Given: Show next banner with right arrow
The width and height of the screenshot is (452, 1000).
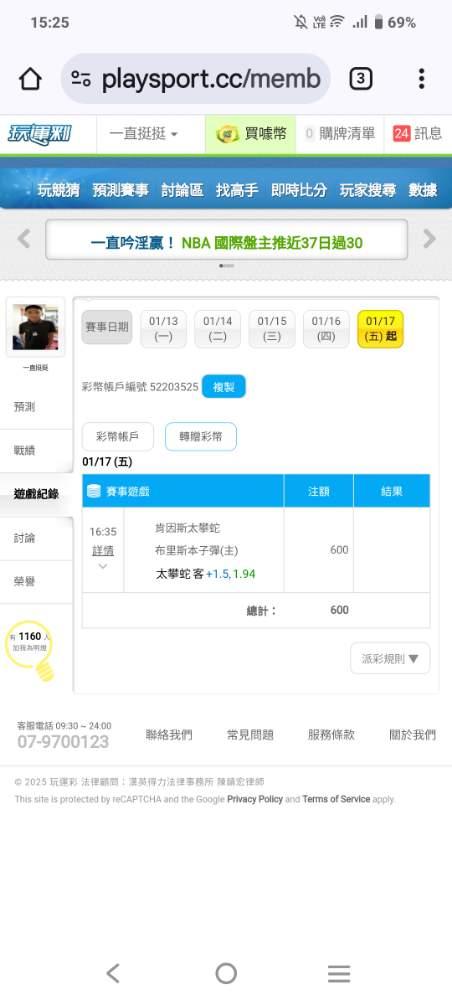Looking at the screenshot, I should (x=430, y=239).
